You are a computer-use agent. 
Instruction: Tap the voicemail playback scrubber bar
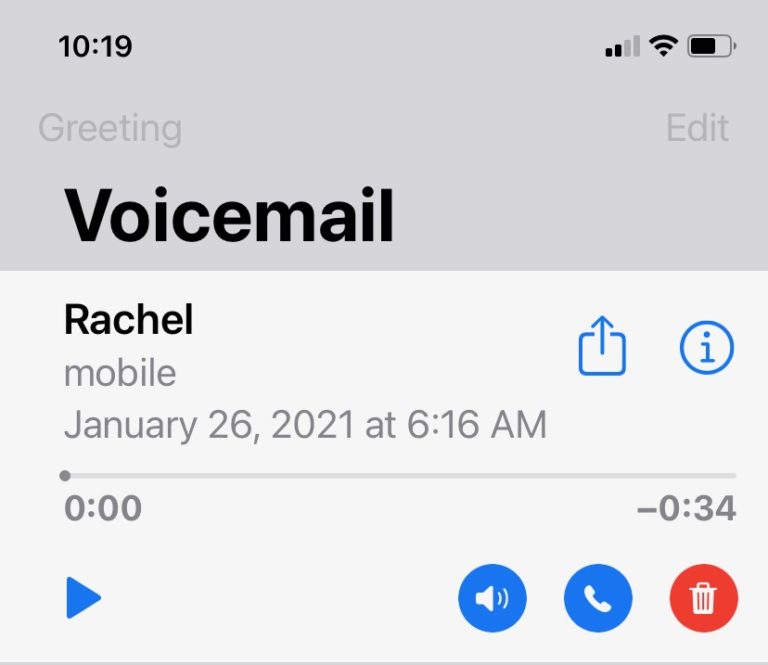400,476
